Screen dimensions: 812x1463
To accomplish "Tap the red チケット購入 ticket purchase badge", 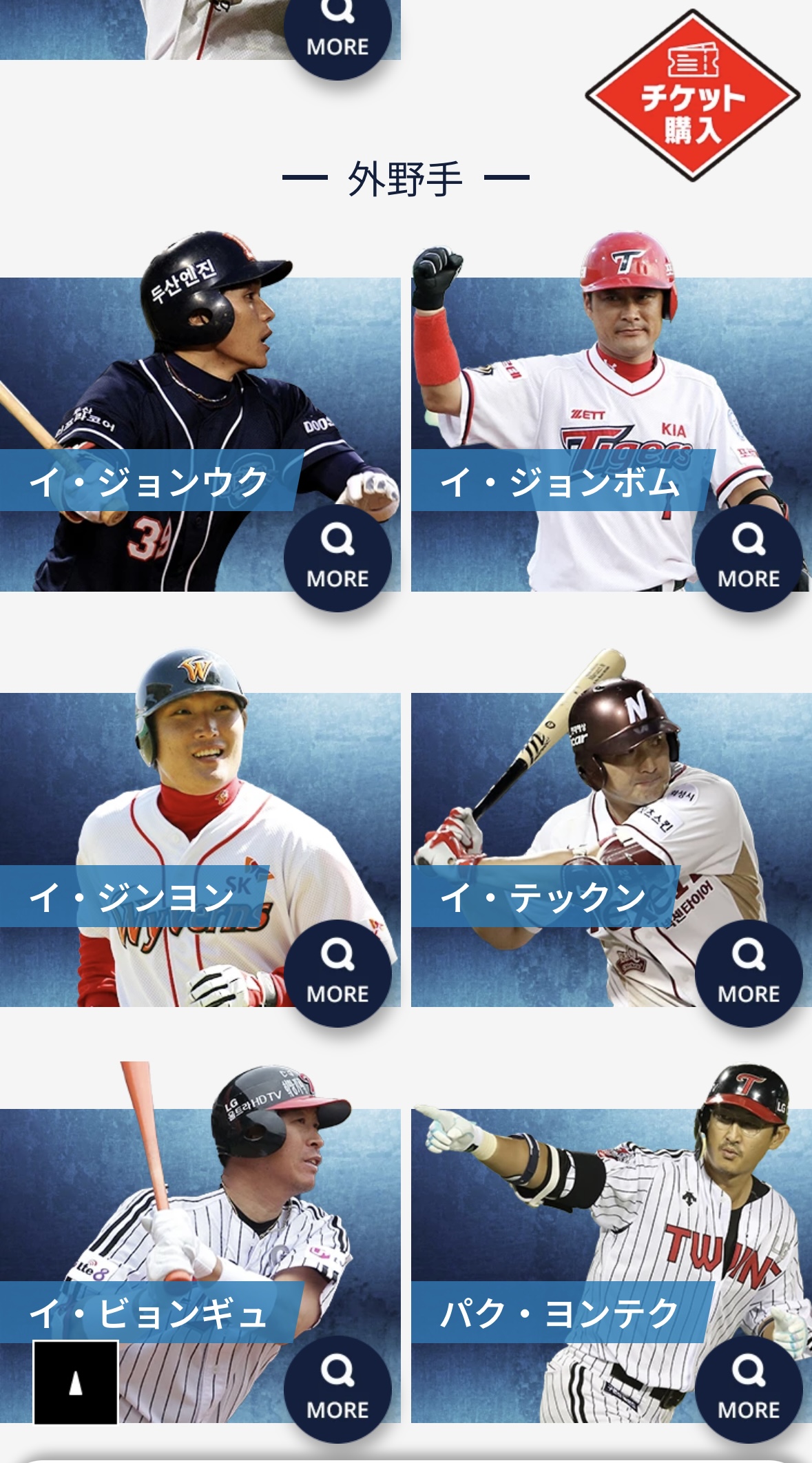I will (692, 96).
